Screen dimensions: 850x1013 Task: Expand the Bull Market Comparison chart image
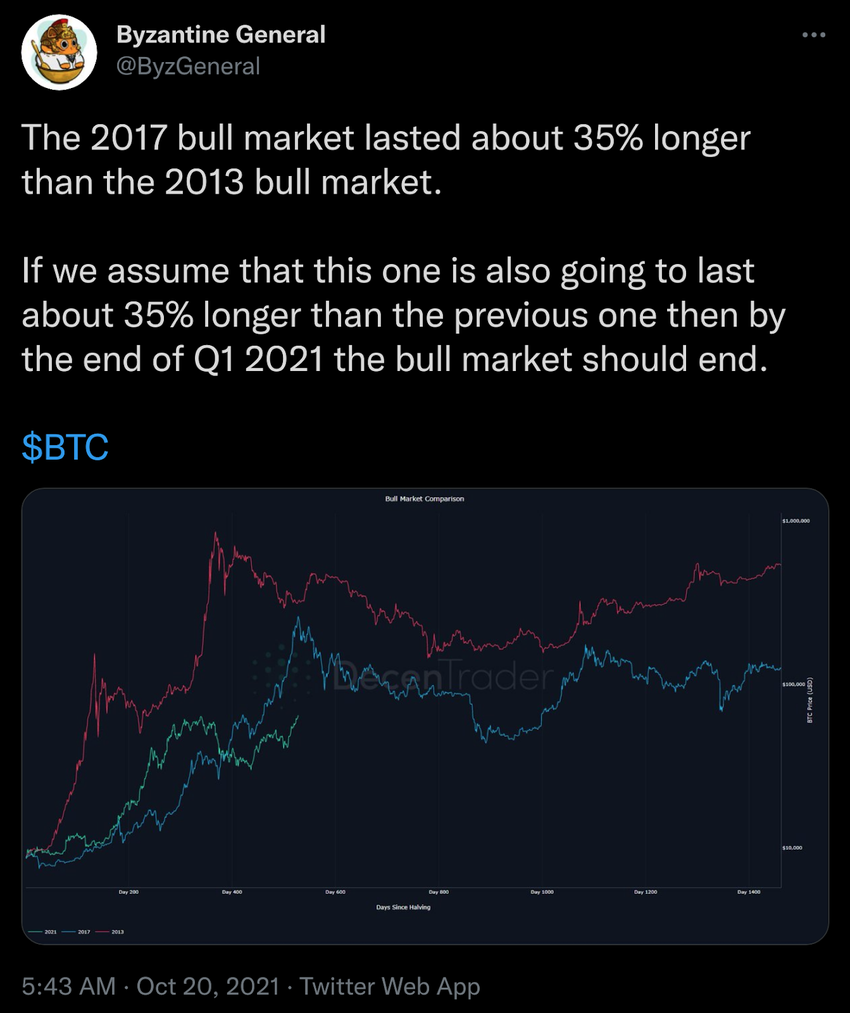click(425, 715)
